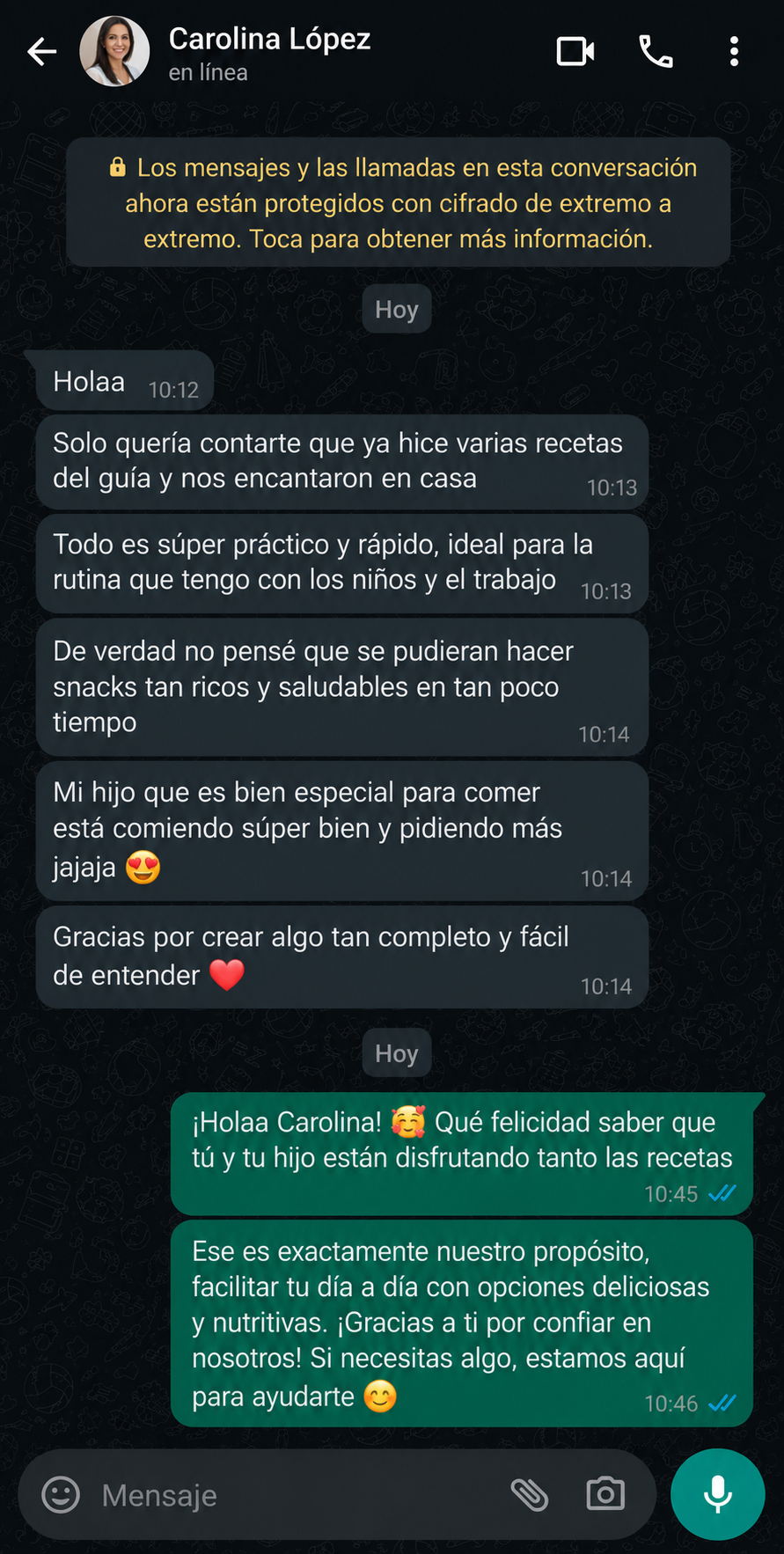This screenshot has height=1554, width=784.
Task: Open contact info via Carolina López name
Action: coord(269,39)
